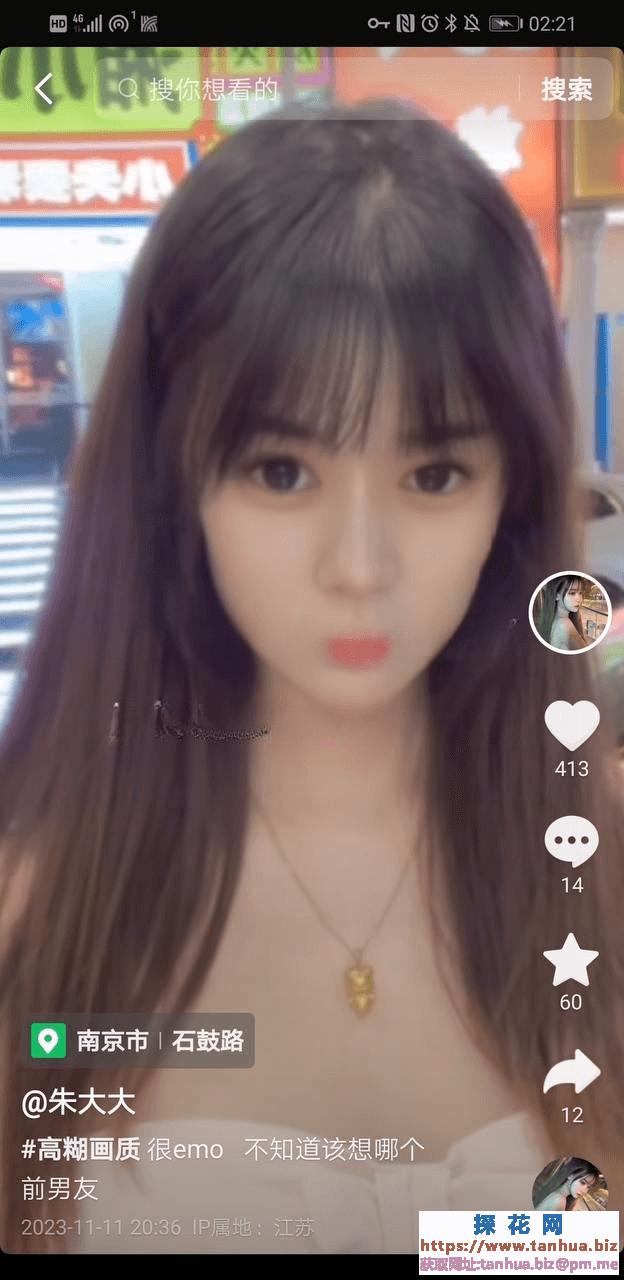Open the #高糊画质 hashtag
Image resolution: width=624 pixels, height=1280 pixels.
pyautogui.click(x=81, y=1149)
